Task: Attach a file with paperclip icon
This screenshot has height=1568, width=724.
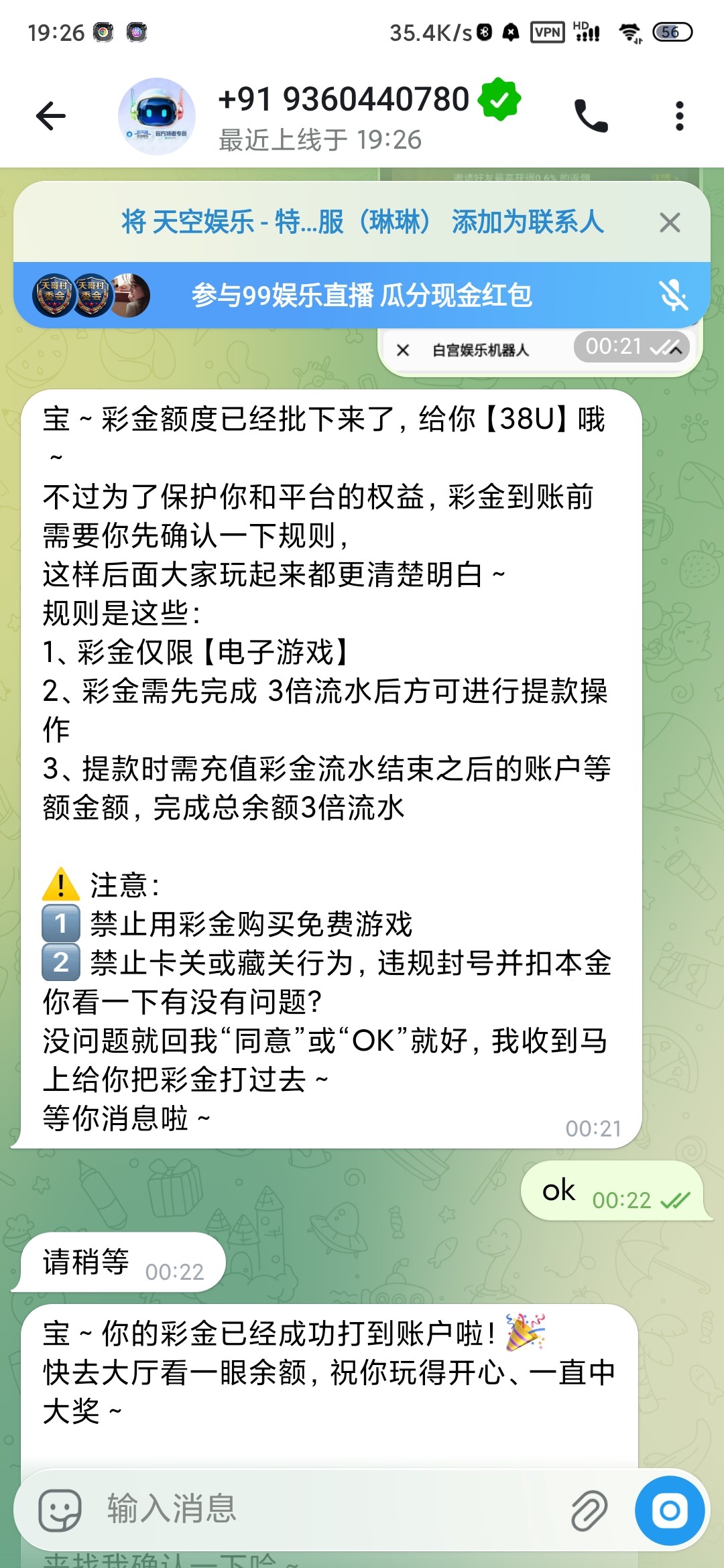Action: (x=589, y=1511)
